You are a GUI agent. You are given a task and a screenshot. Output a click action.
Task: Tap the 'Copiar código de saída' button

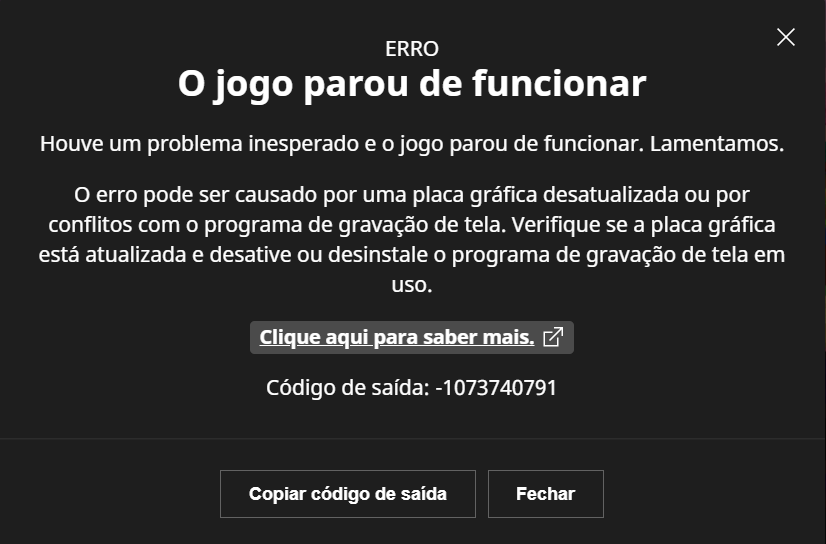tap(347, 494)
